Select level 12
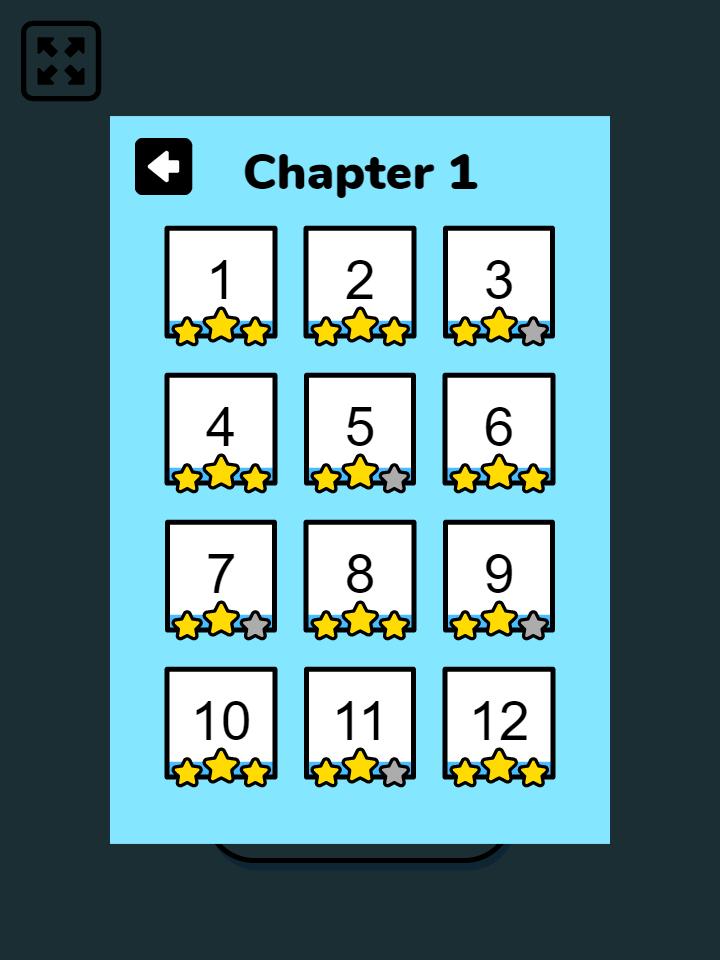Viewport: 720px width, 960px height. pyautogui.click(x=499, y=723)
